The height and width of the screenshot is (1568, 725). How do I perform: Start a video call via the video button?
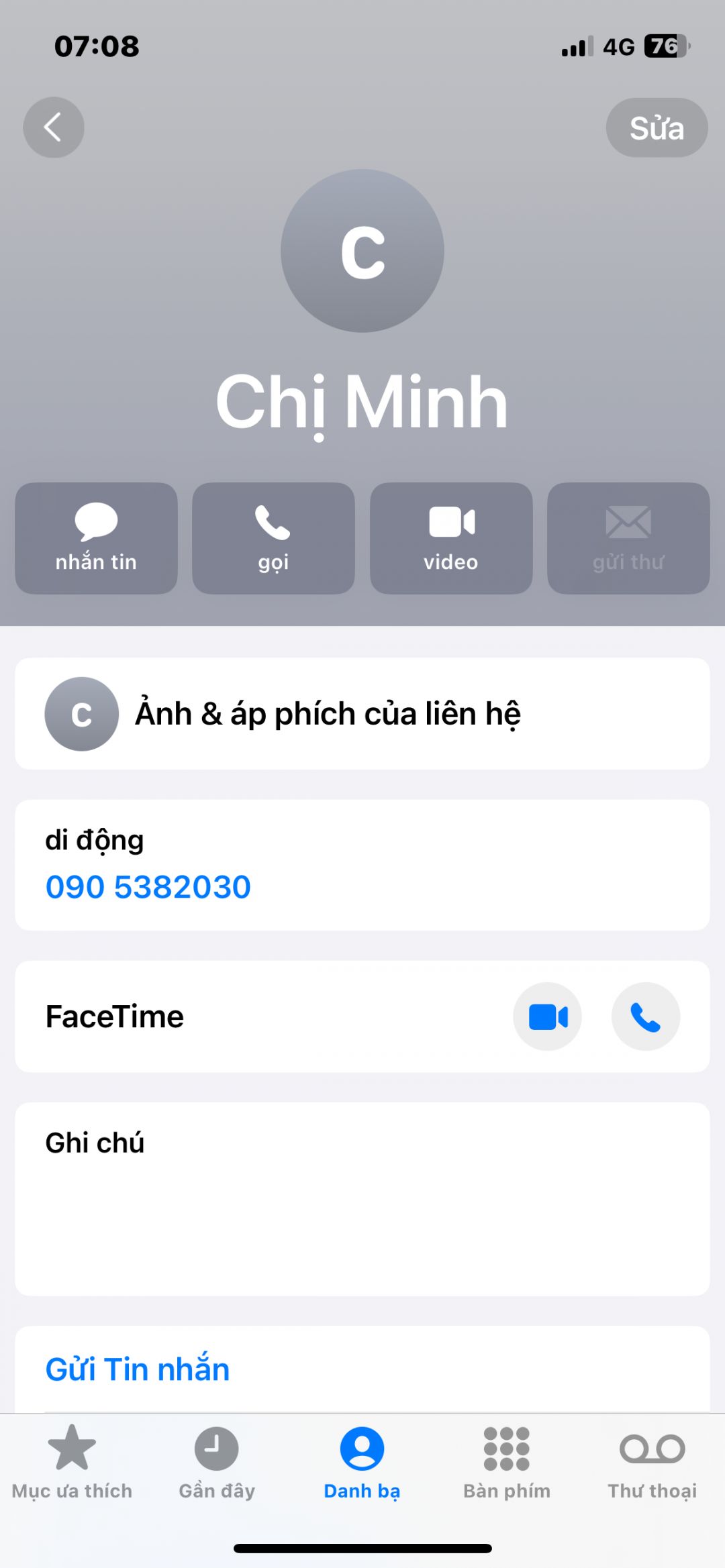tap(451, 538)
